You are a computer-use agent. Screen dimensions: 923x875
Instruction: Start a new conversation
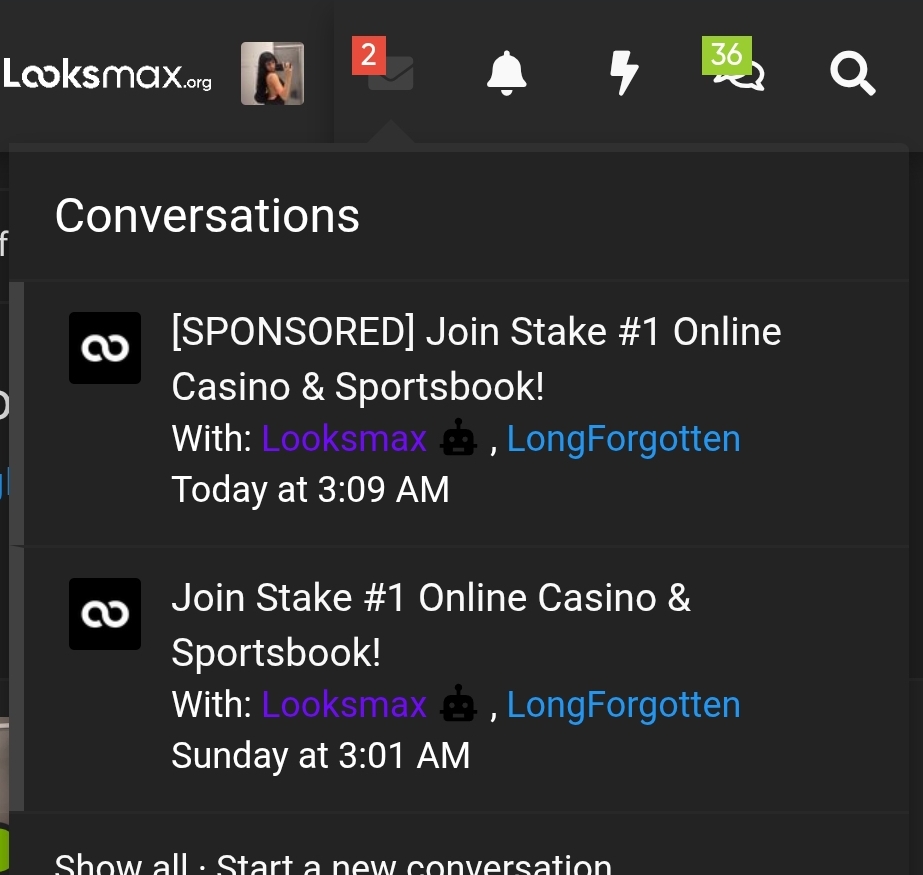tap(414, 864)
